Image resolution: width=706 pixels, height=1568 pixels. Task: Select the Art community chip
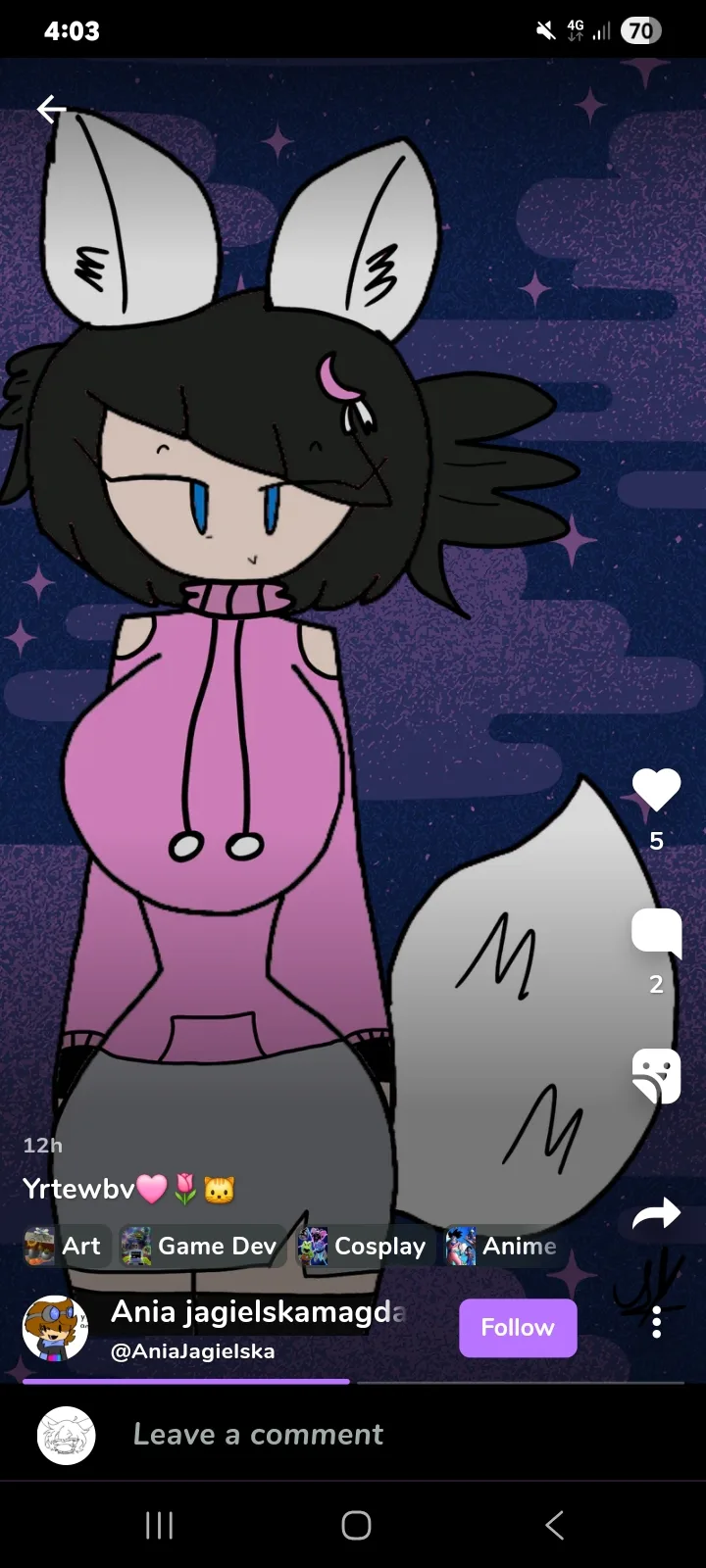pos(64,1246)
